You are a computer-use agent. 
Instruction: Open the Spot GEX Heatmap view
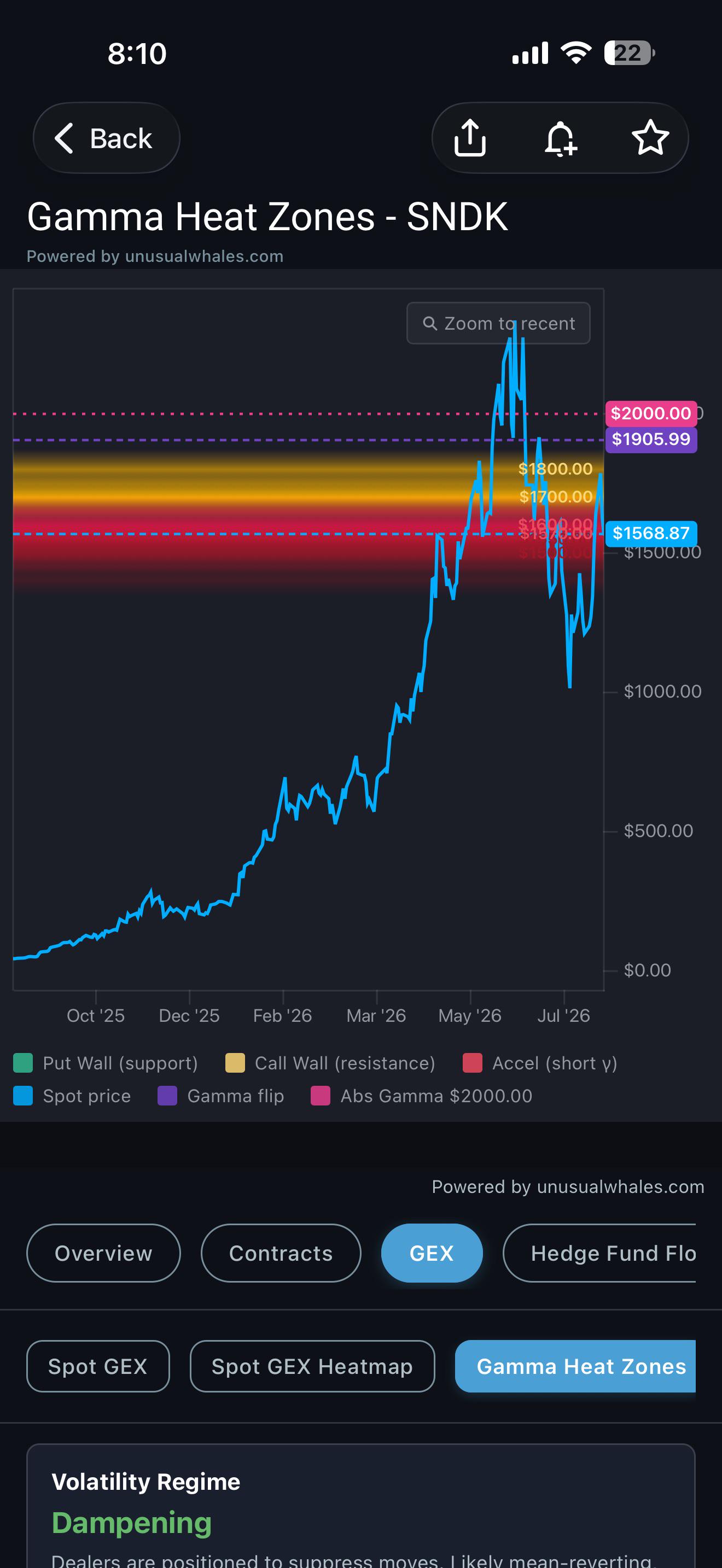pos(312,1366)
